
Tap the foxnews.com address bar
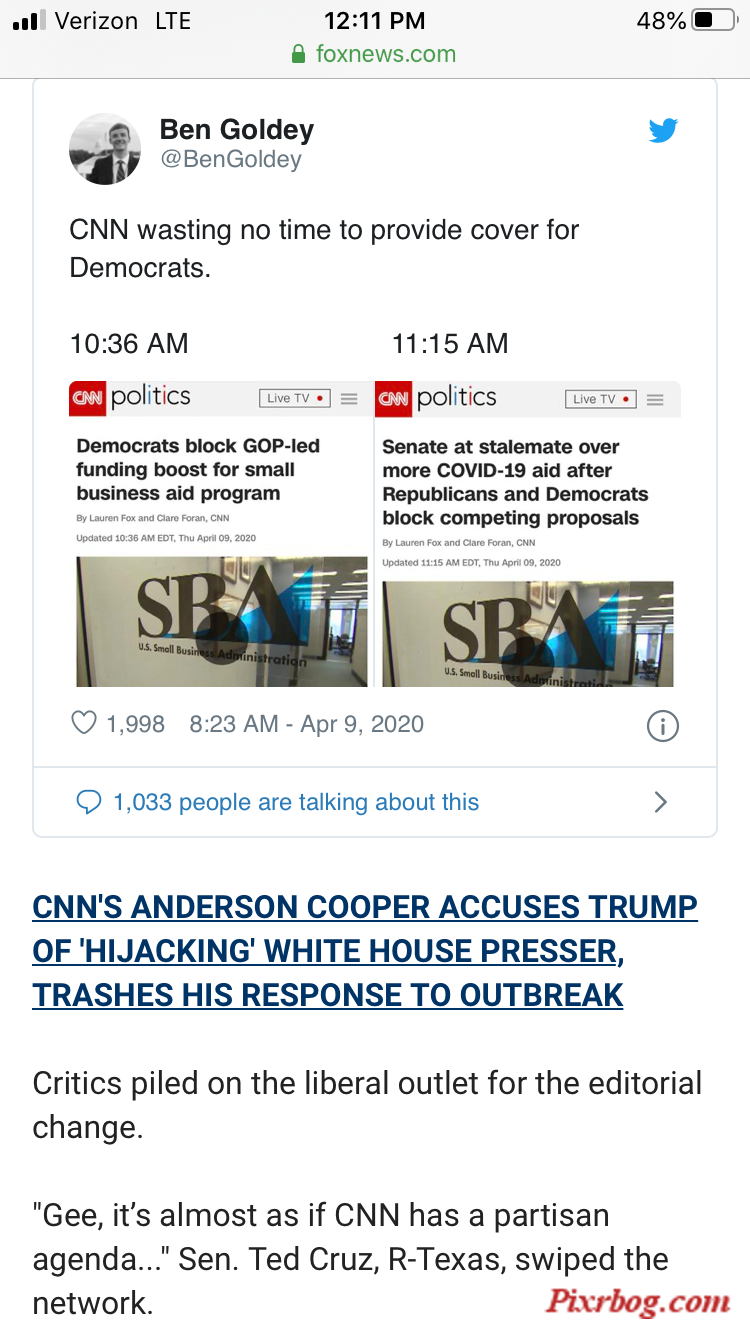coord(374,54)
